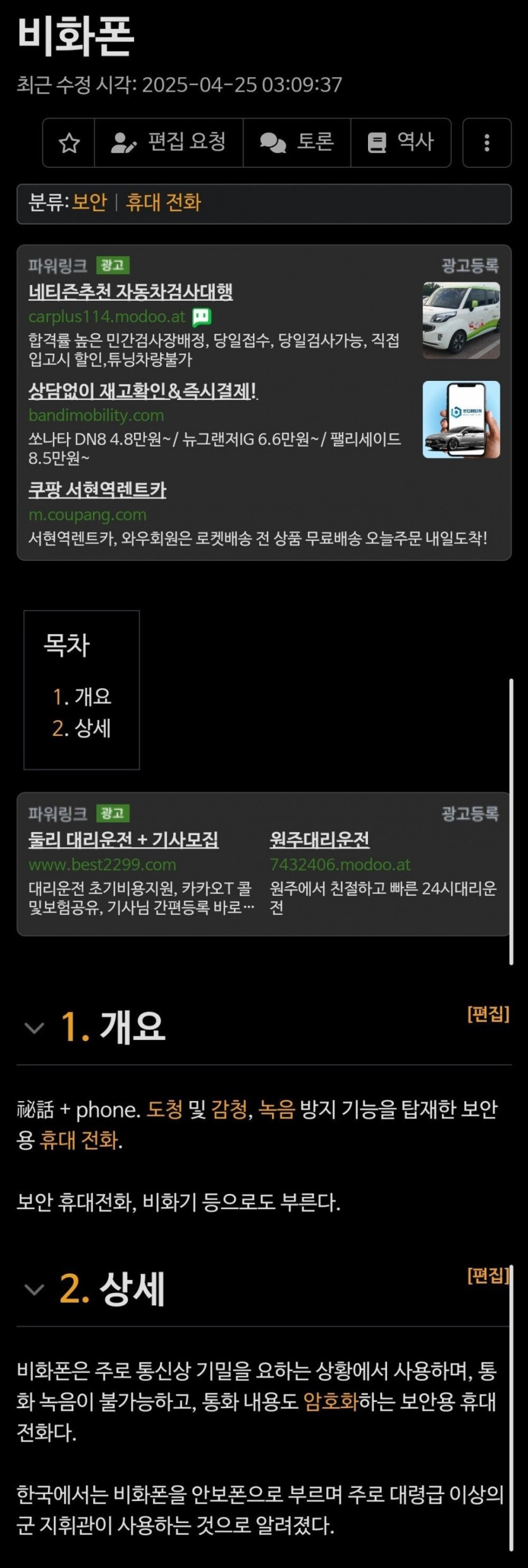This screenshot has height=1568, width=528.
Task: Collapse the 2. 상세 section
Action: pos(34,1289)
